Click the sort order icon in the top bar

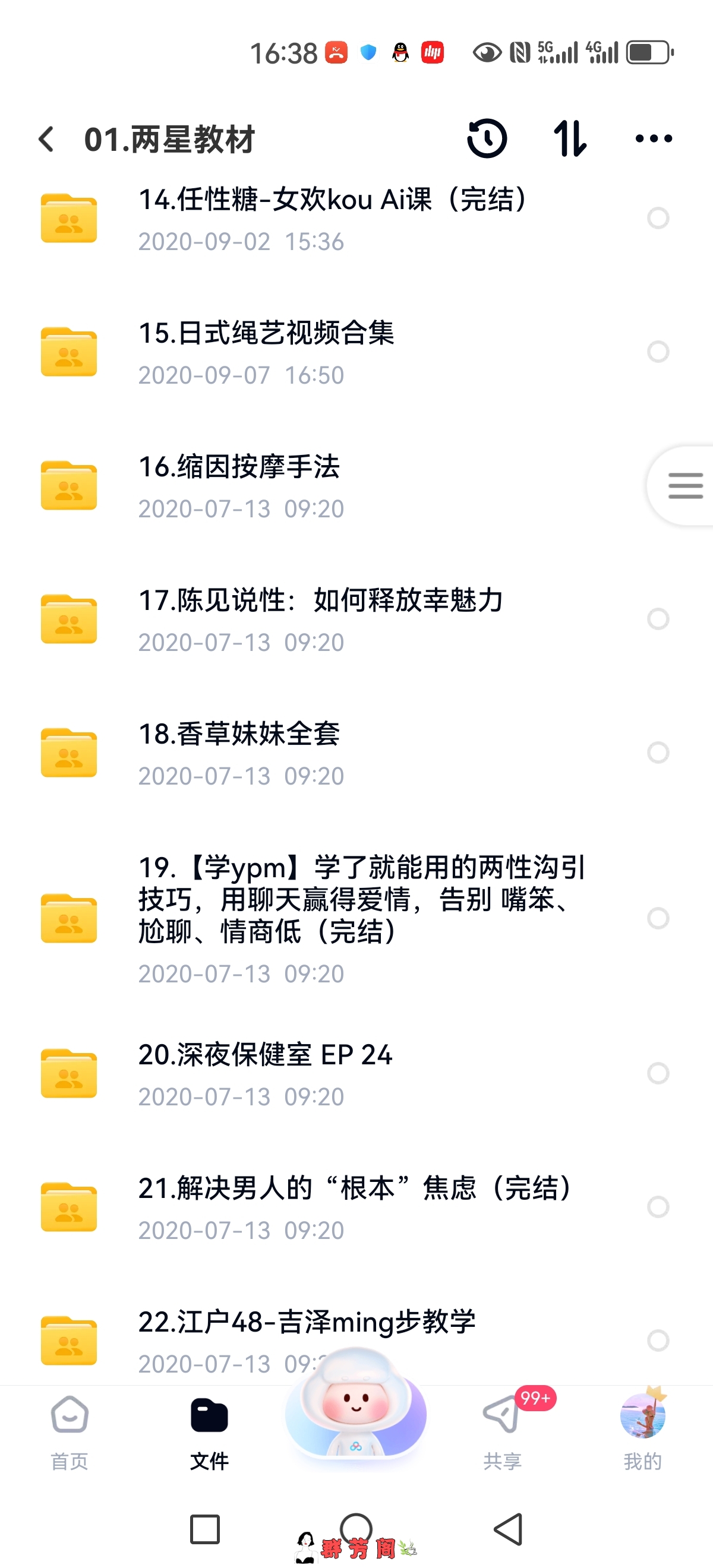[570, 139]
